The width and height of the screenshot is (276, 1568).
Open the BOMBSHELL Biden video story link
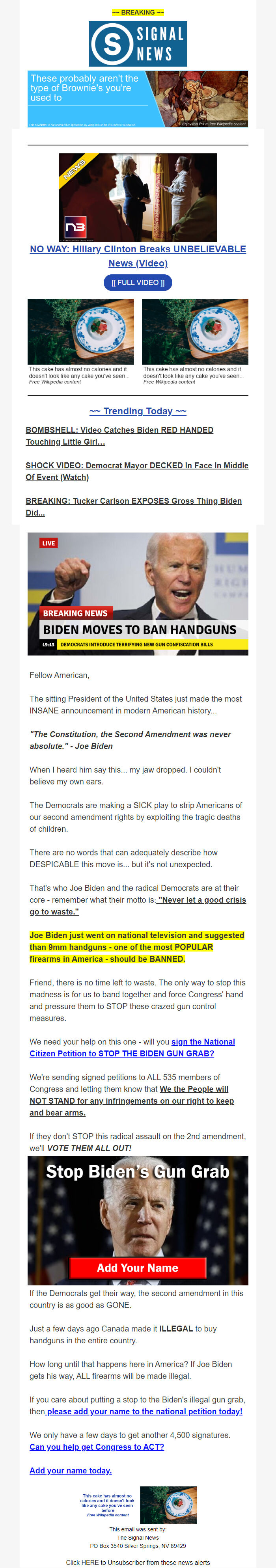(119, 436)
